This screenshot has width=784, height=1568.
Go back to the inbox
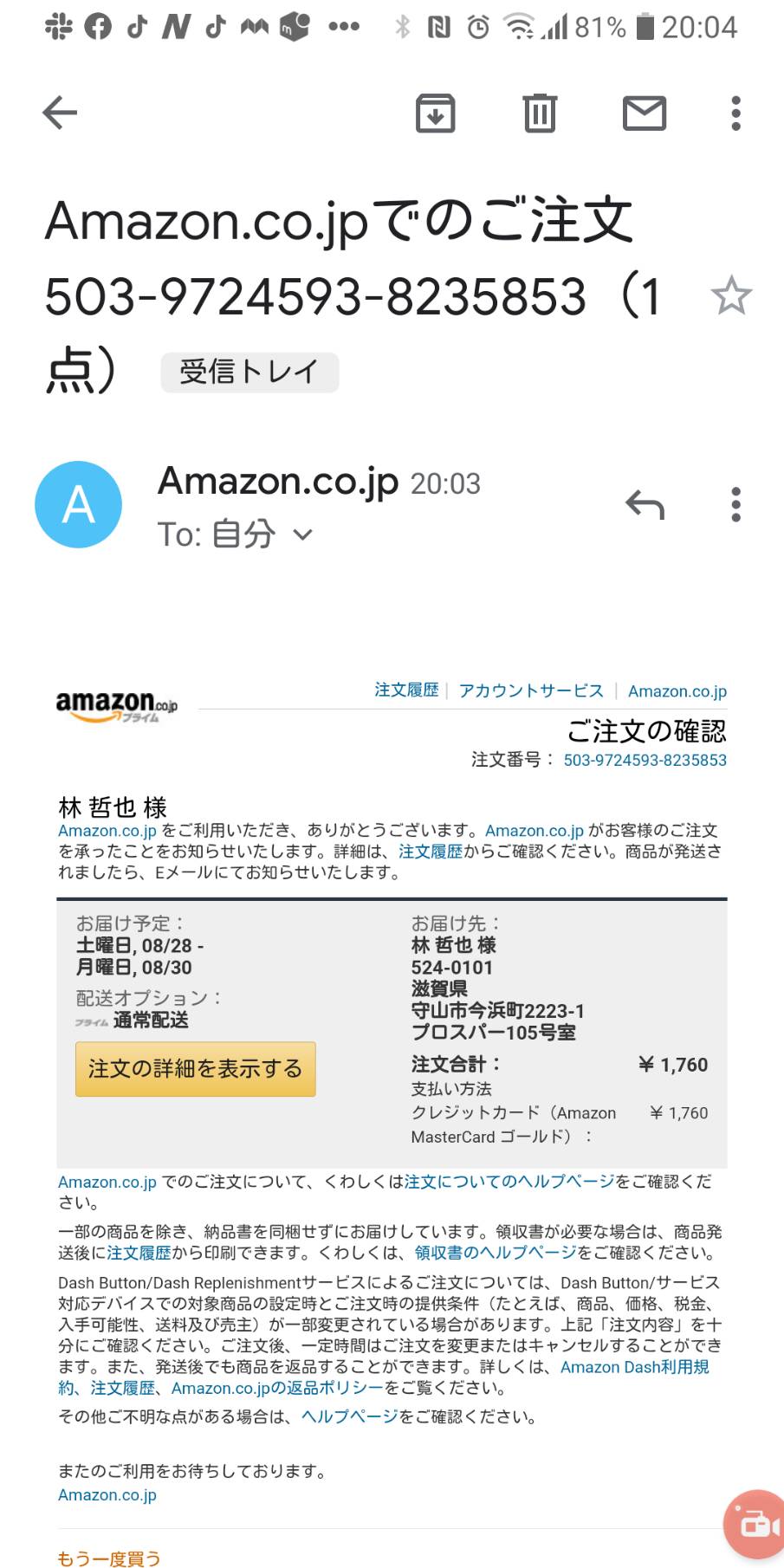coord(60,113)
